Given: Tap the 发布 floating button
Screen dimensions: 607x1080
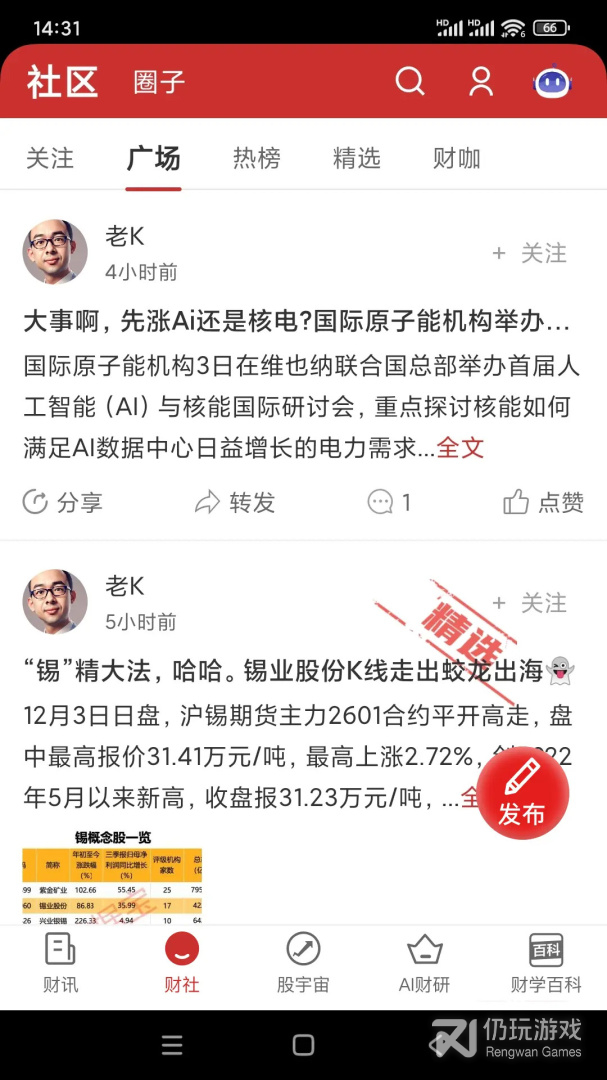Looking at the screenshot, I should click(521, 794).
